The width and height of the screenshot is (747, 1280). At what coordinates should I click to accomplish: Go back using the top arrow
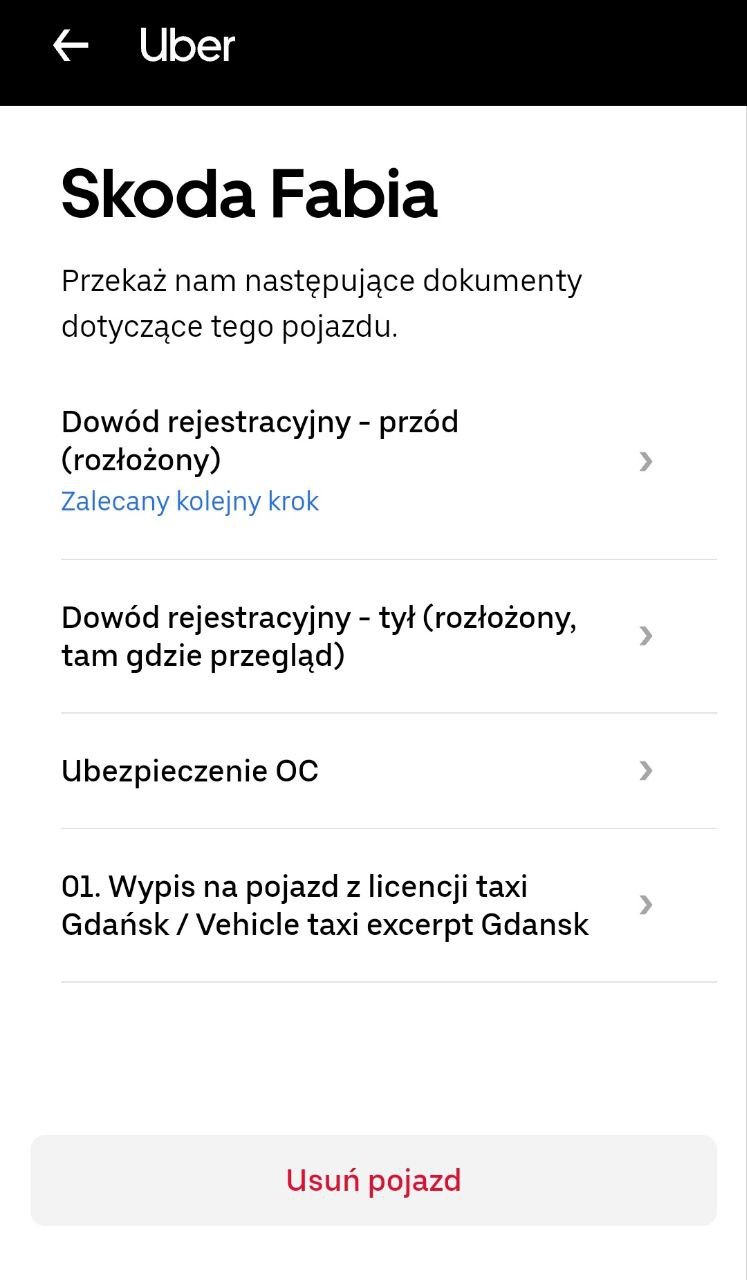pos(70,45)
